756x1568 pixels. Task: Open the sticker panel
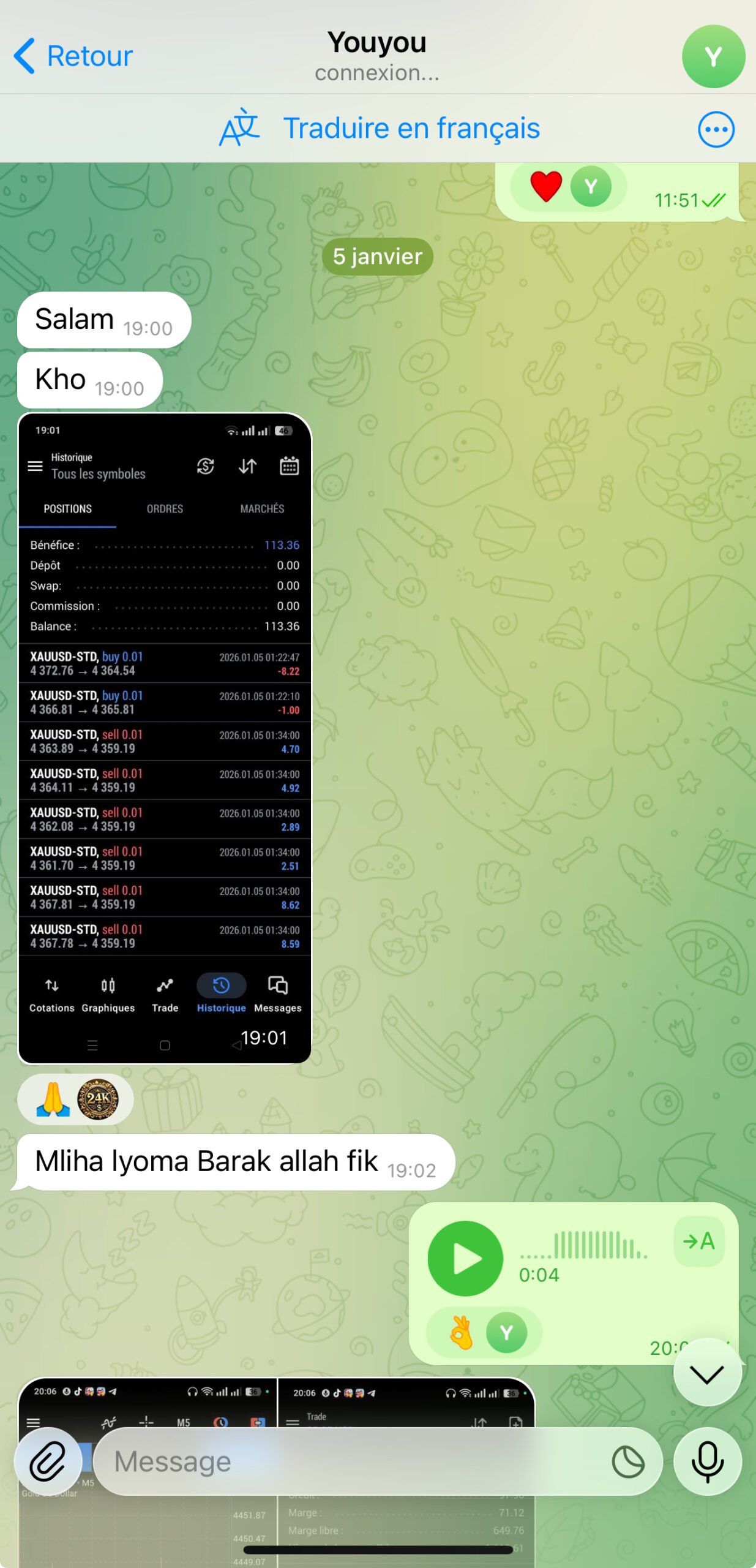[628, 1462]
